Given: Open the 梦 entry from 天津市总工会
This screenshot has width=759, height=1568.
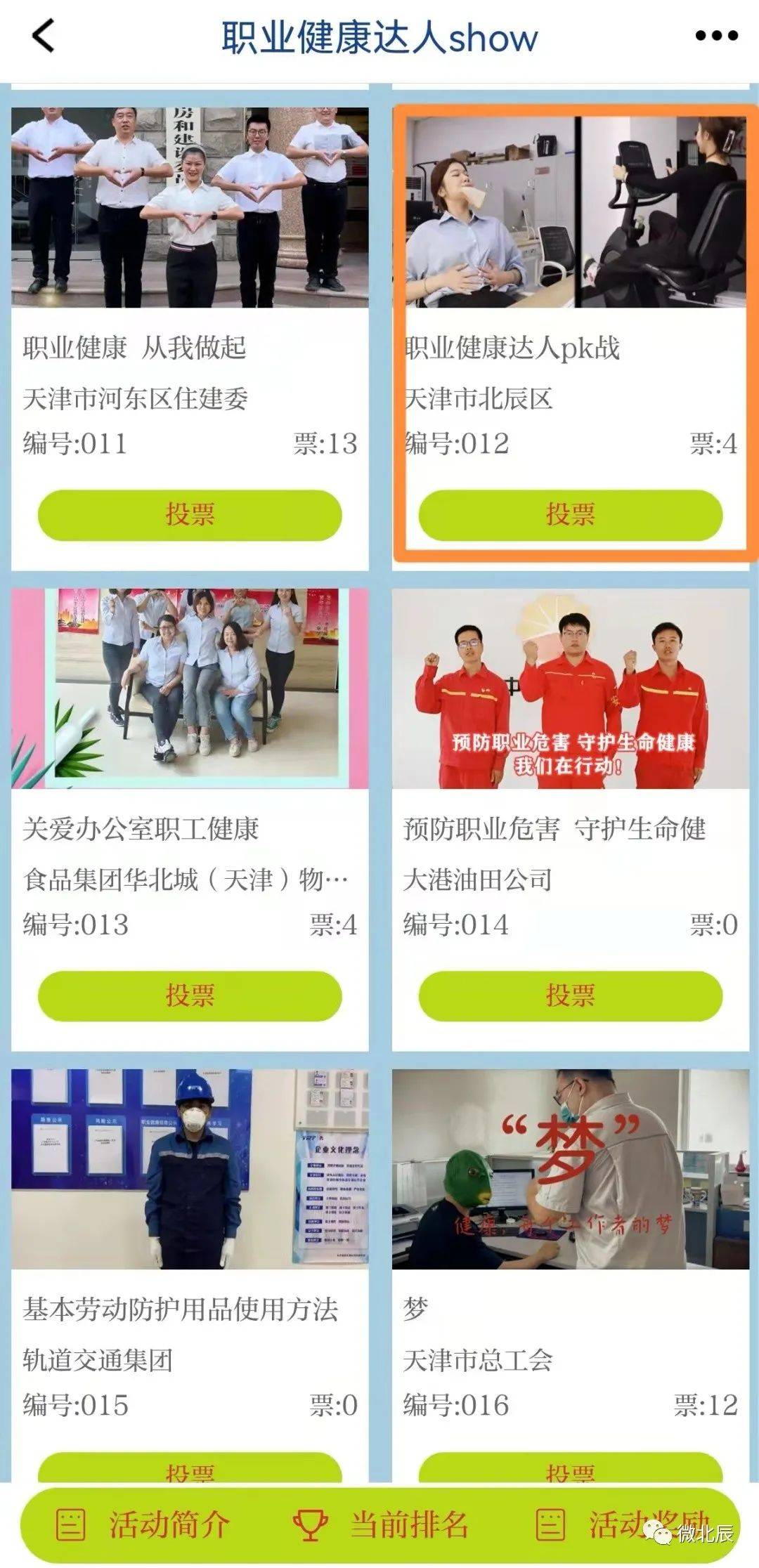Looking at the screenshot, I should coord(570,1169).
